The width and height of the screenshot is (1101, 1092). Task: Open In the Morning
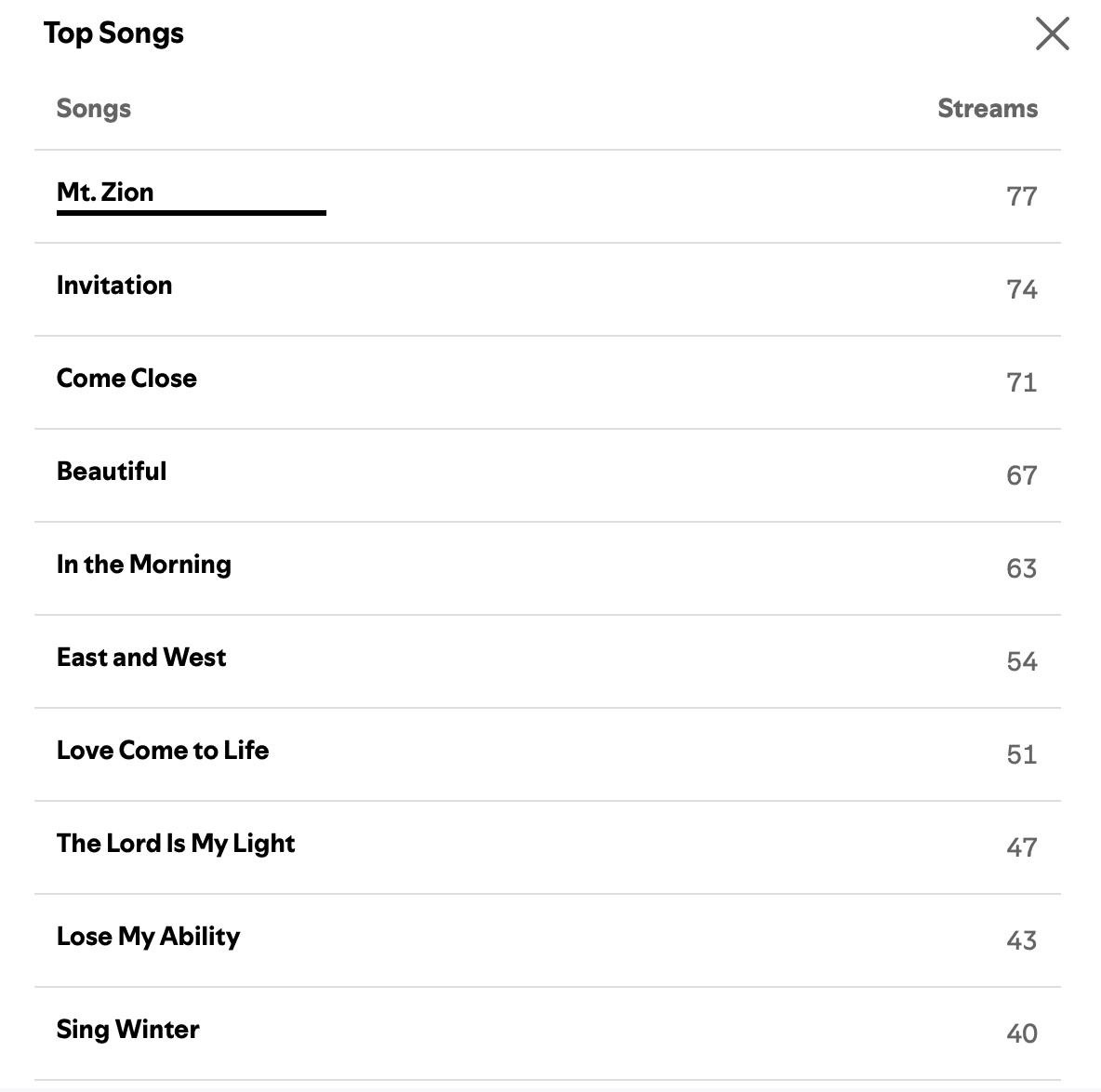click(144, 565)
